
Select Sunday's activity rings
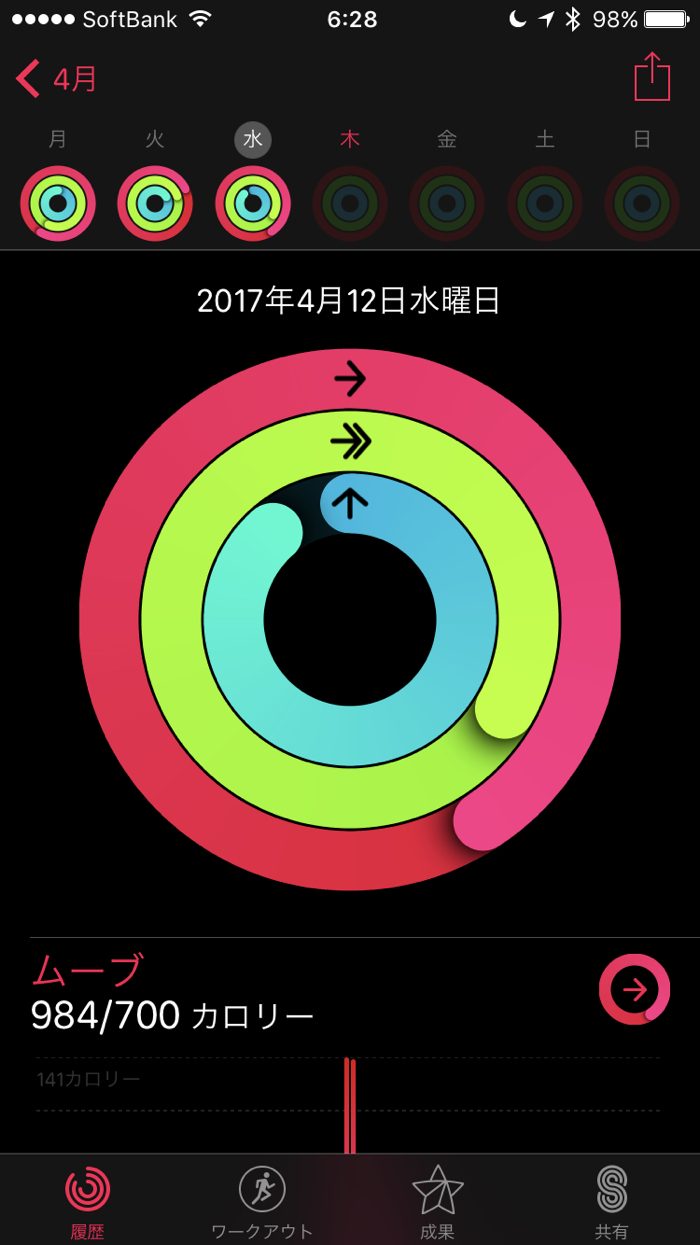tap(642, 203)
